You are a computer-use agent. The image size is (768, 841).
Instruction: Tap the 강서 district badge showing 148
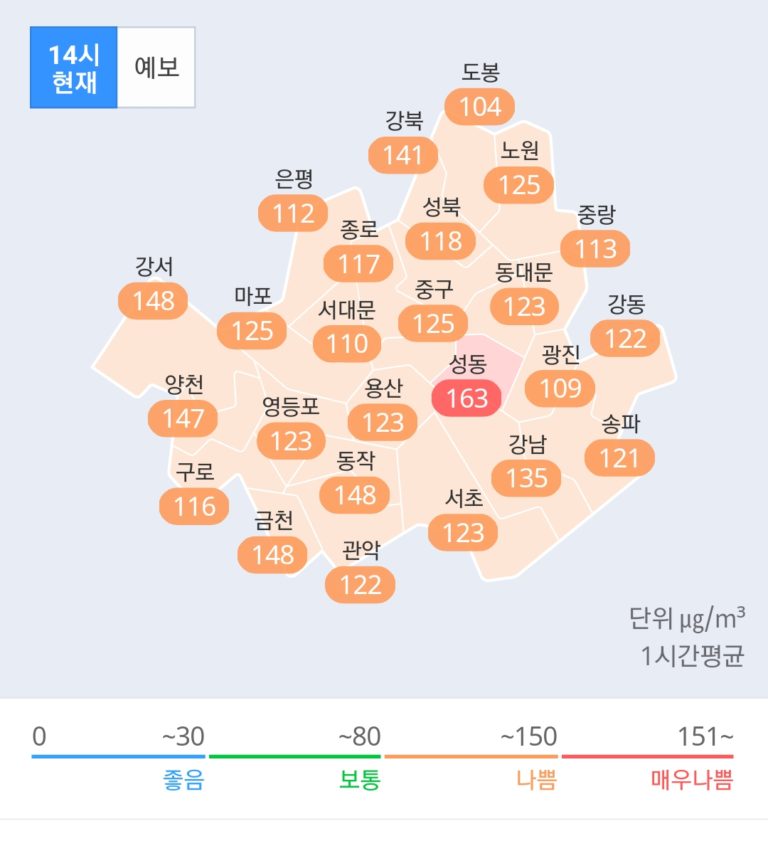153,300
